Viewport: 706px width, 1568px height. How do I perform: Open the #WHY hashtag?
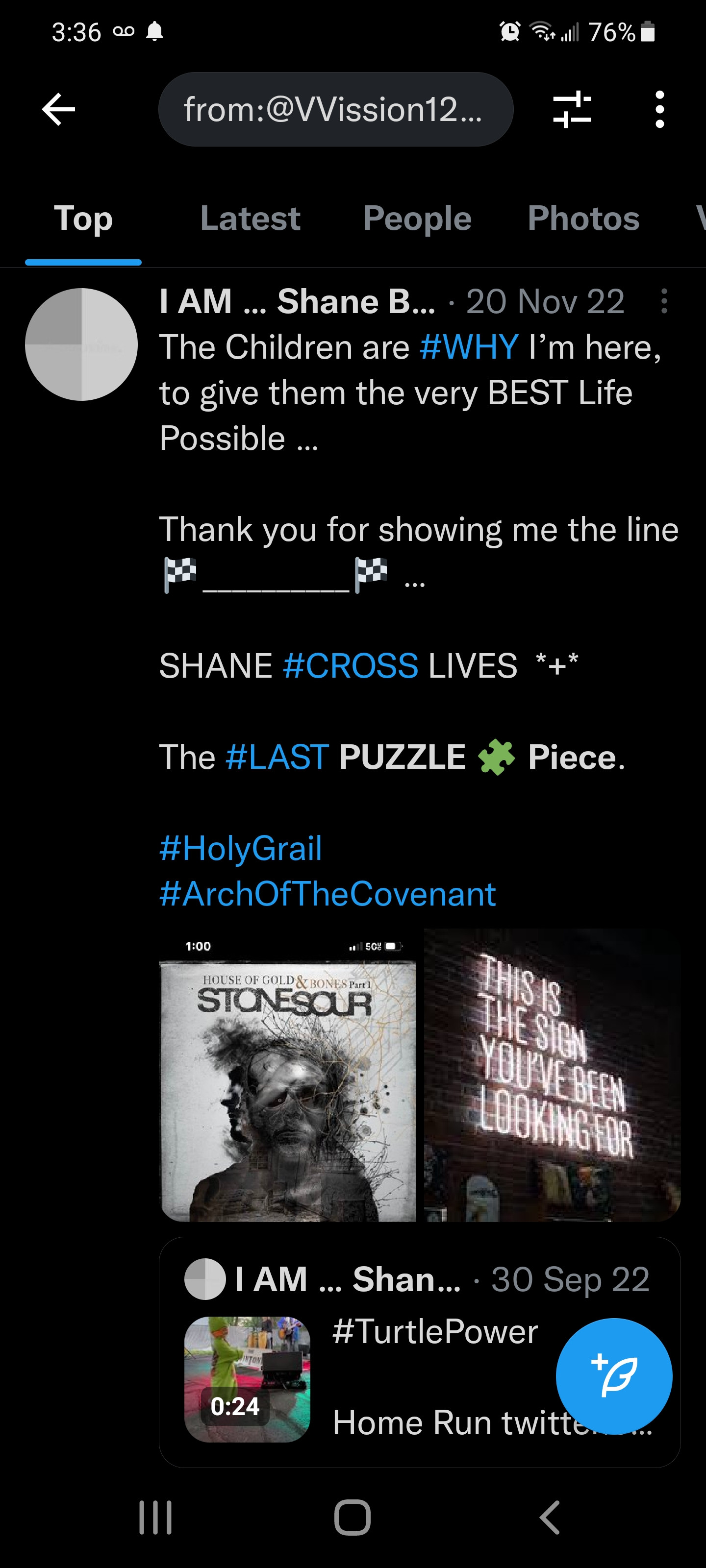pos(469,347)
